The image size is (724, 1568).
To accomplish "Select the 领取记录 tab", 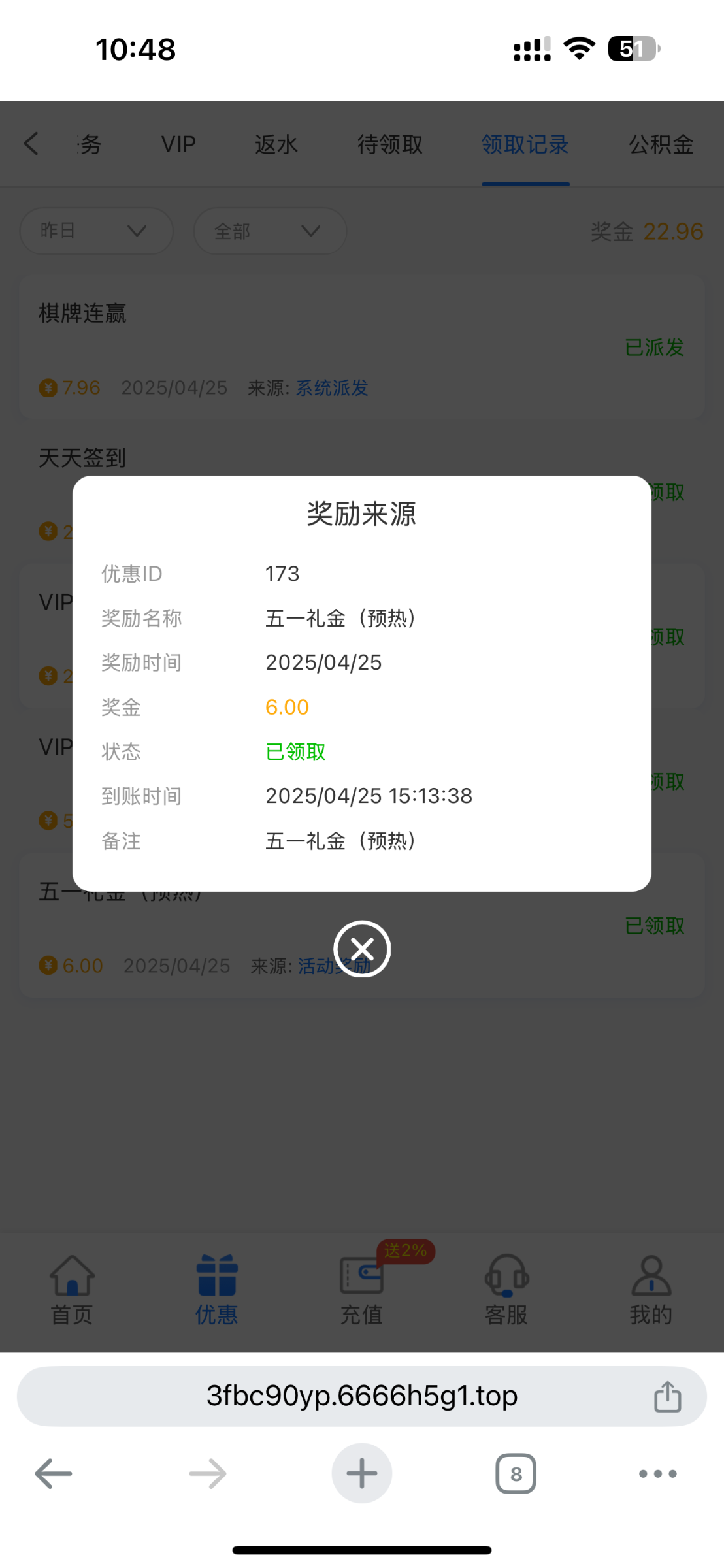I will [x=525, y=144].
